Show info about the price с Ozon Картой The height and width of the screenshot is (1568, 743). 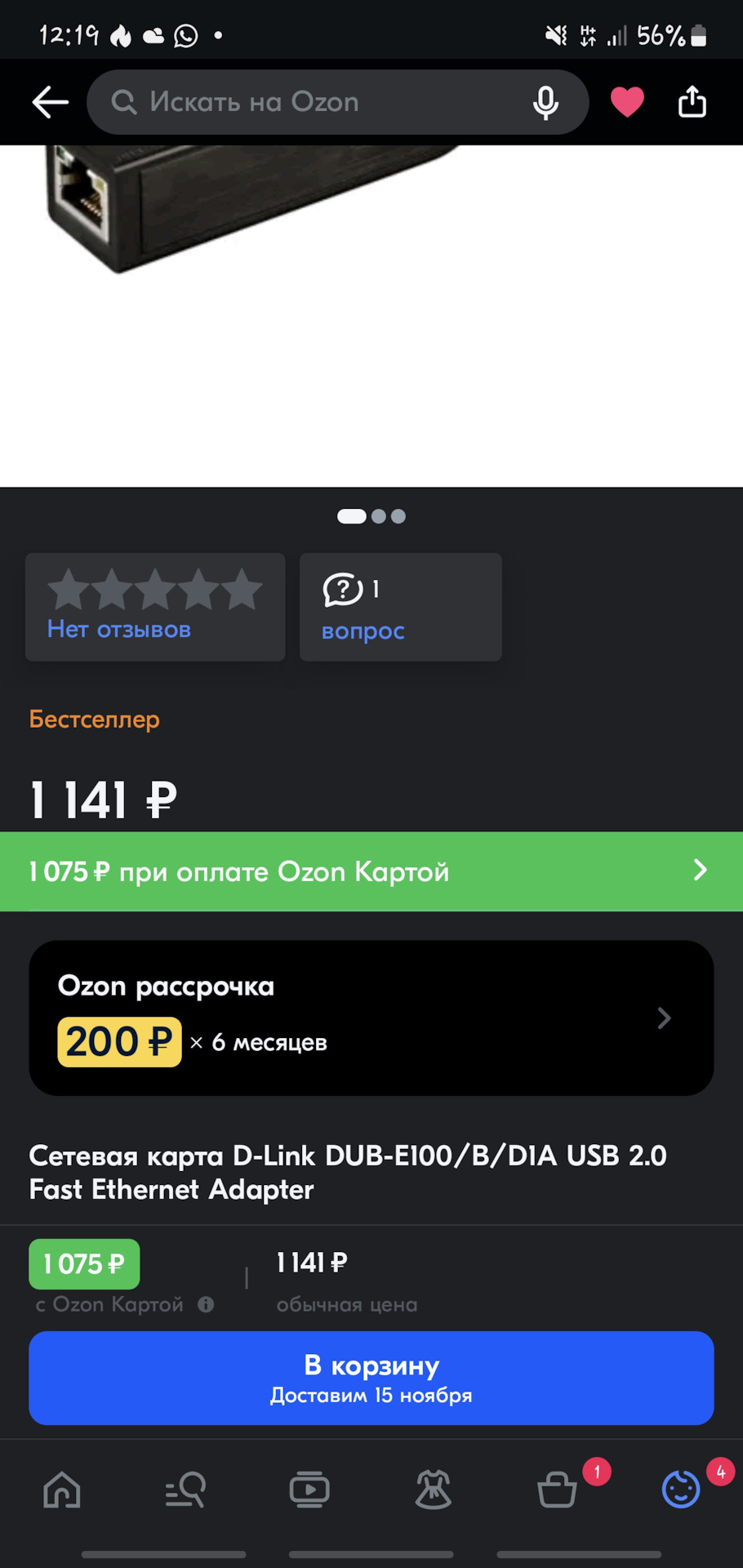(x=206, y=1304)
